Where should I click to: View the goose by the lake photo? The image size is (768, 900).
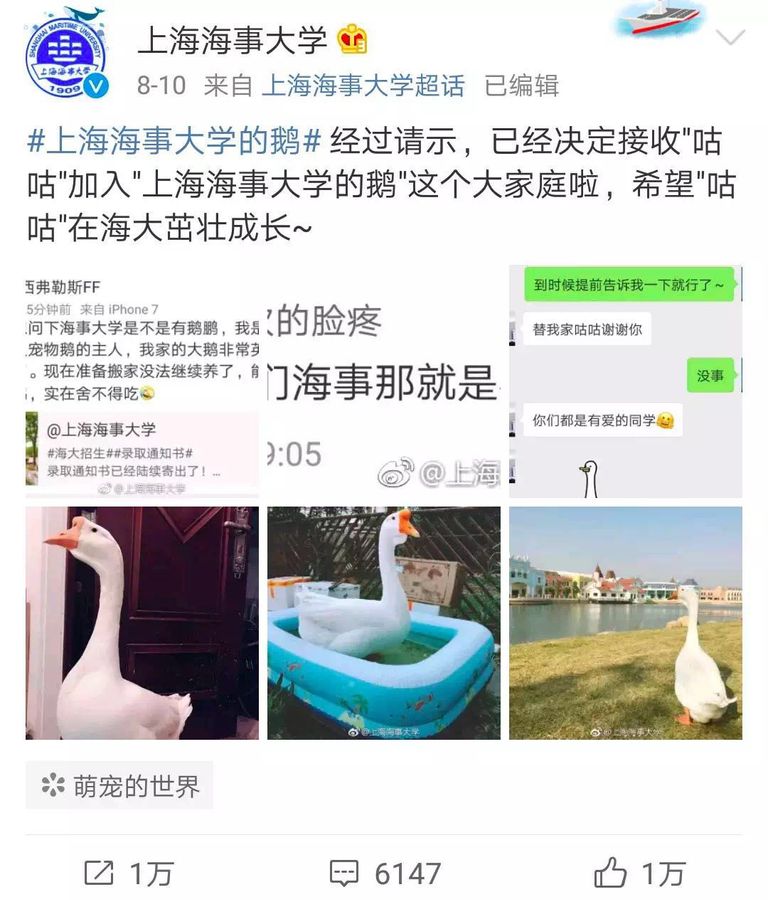click(x=625, y=623)
